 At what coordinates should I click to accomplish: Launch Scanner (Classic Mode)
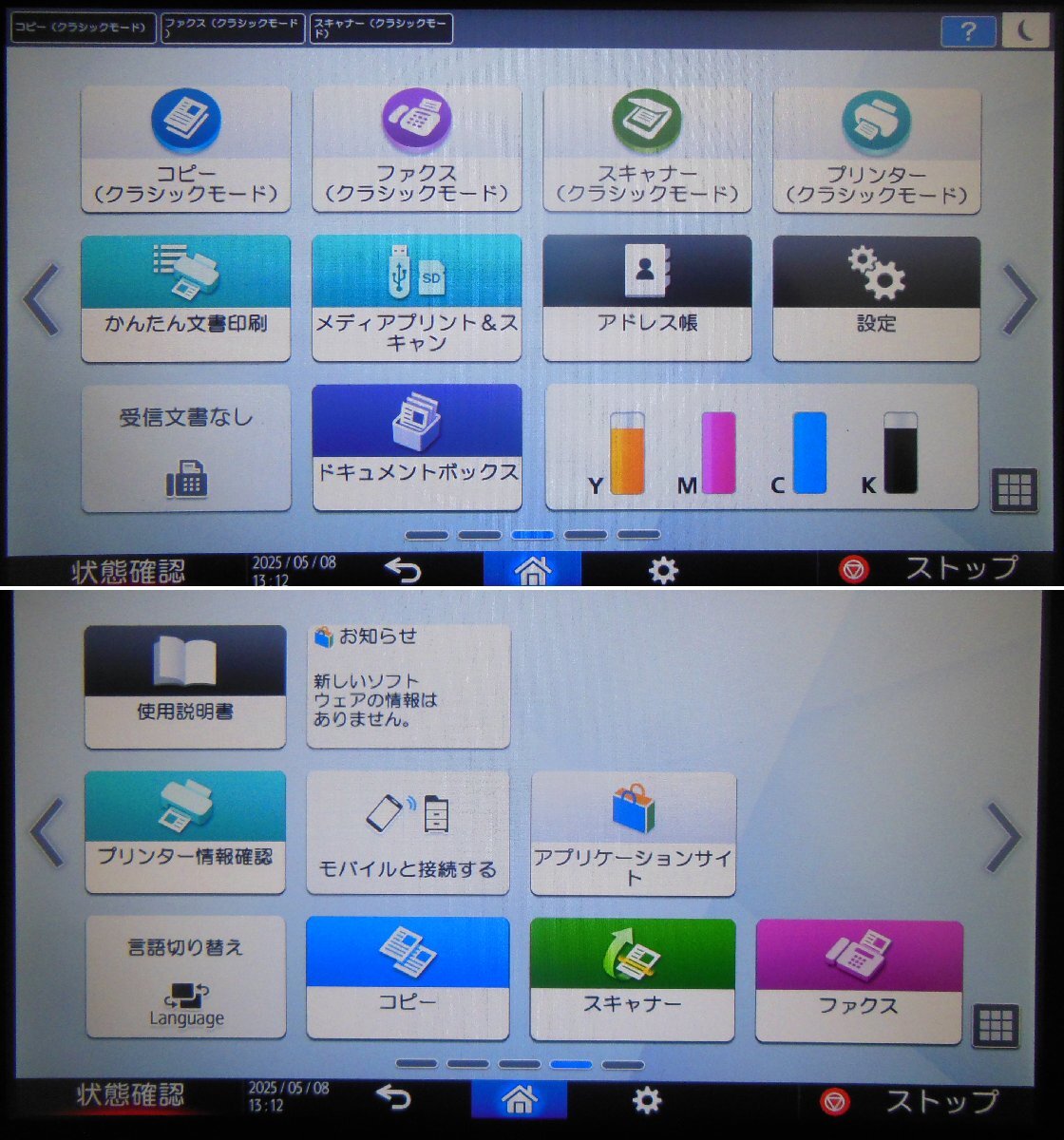[647, 149]
